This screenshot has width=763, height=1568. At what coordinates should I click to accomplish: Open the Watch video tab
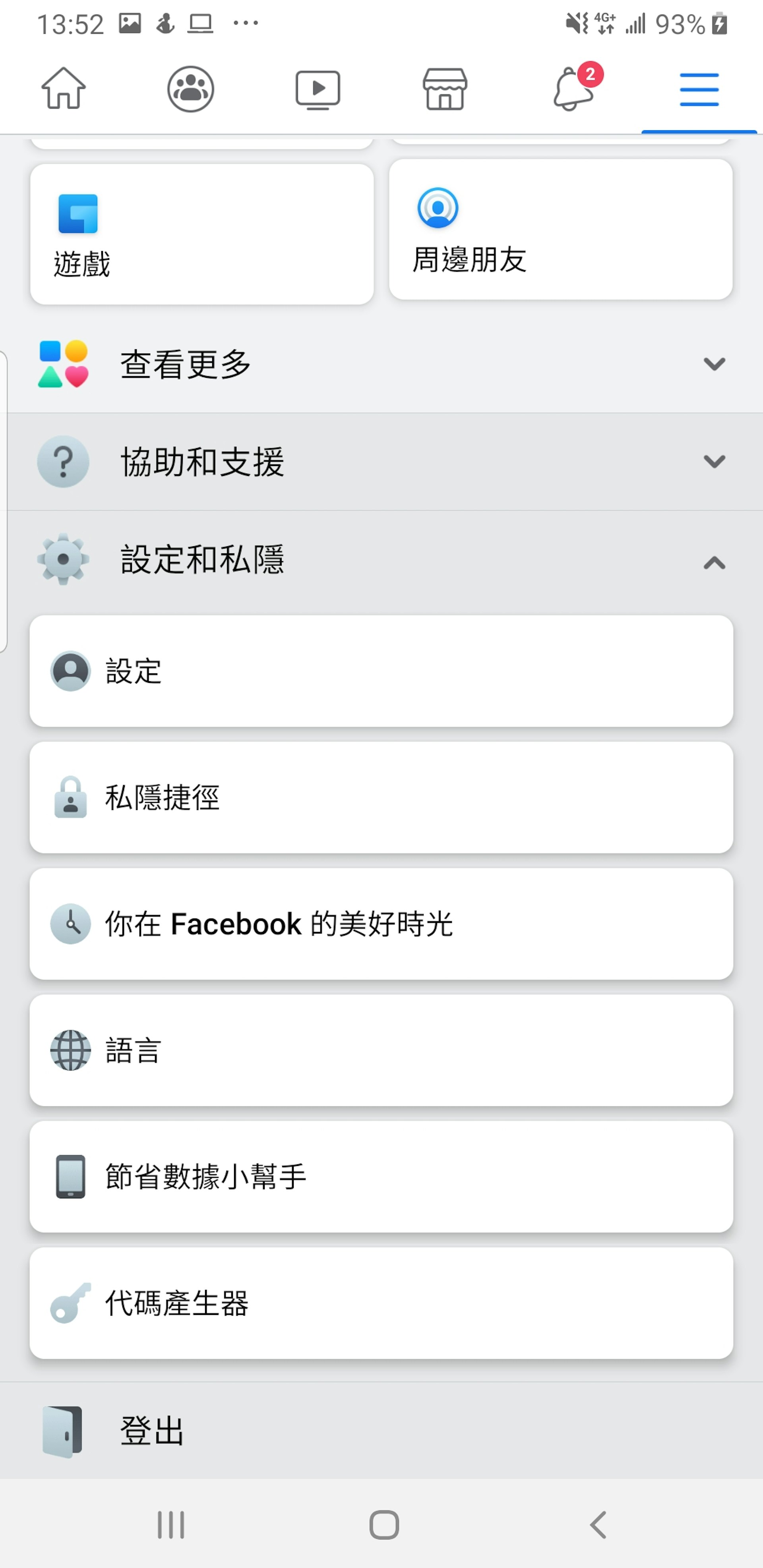(317, 89)
